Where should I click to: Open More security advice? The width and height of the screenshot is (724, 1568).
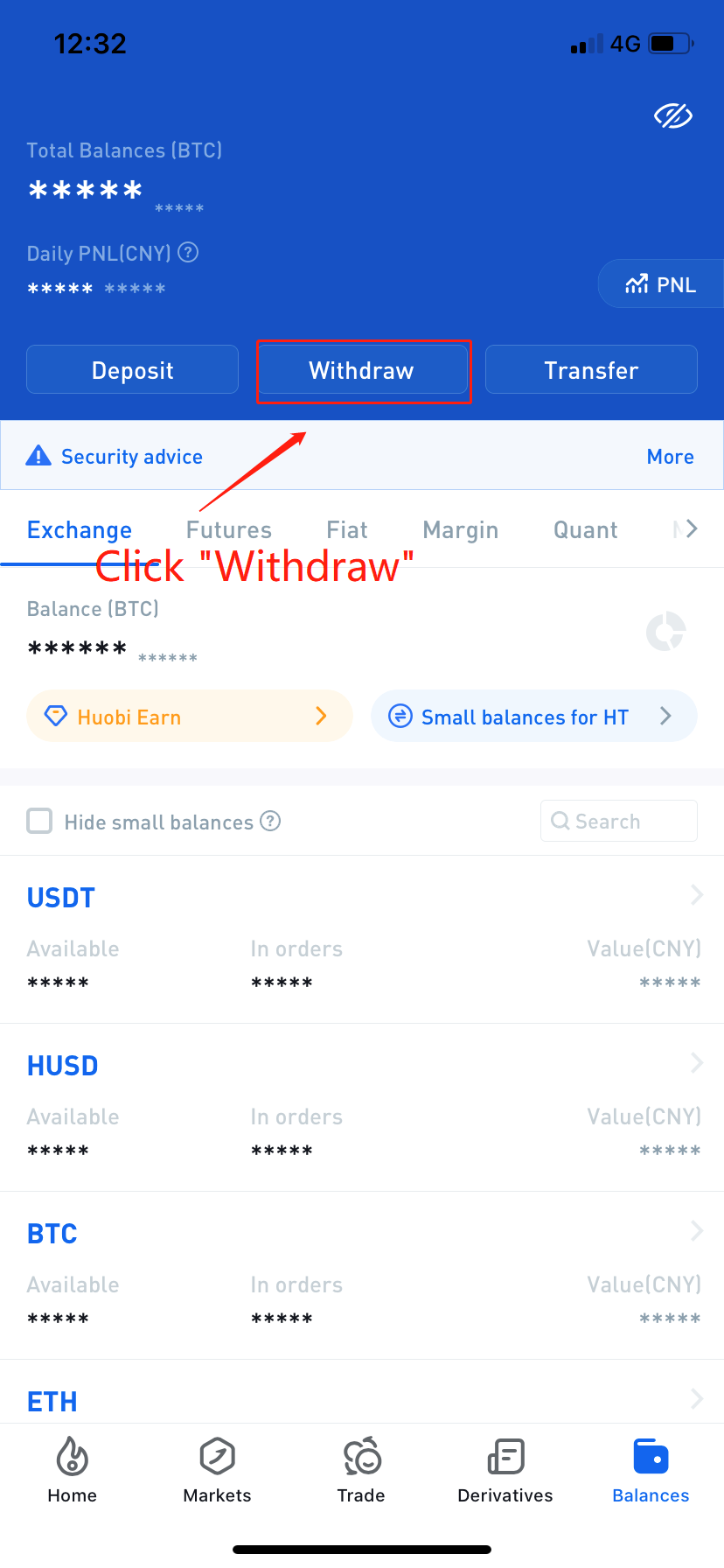670,457
